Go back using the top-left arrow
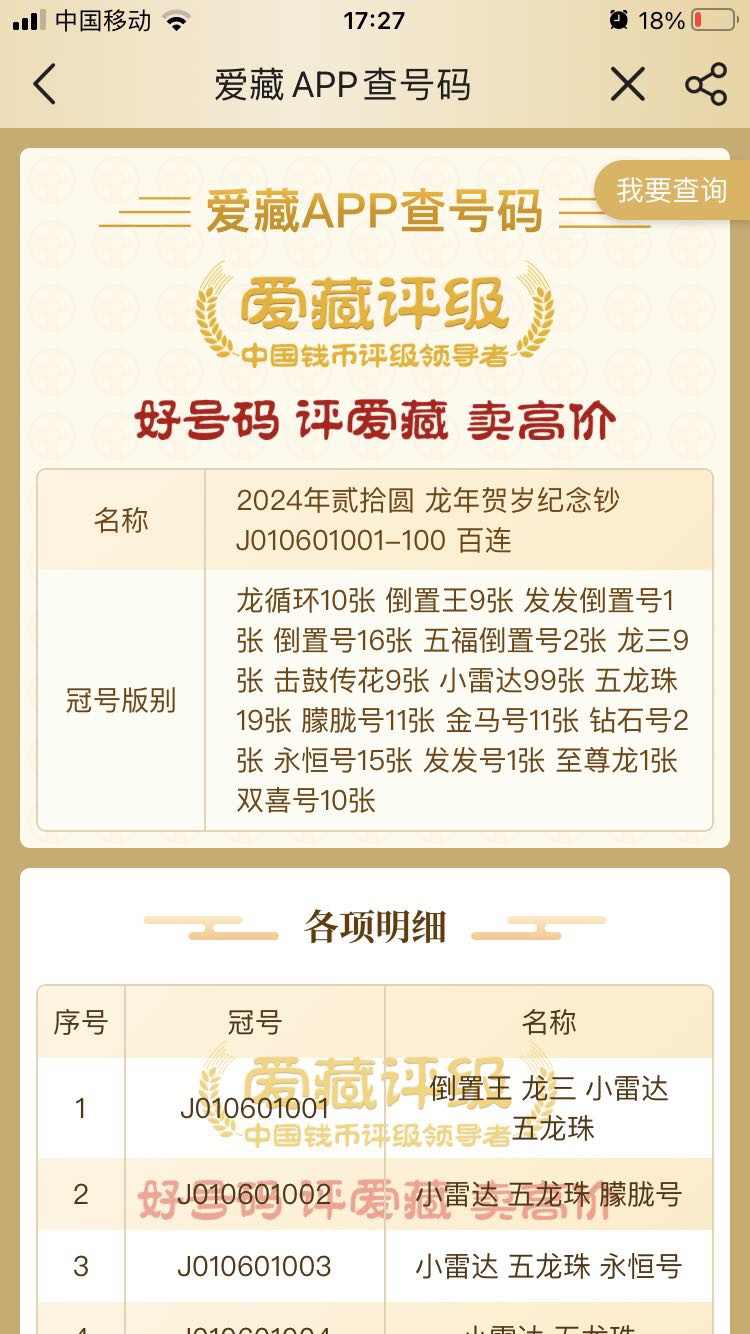Image resolution: width=750 pixels, height=1334 pixels. point(44,85)
